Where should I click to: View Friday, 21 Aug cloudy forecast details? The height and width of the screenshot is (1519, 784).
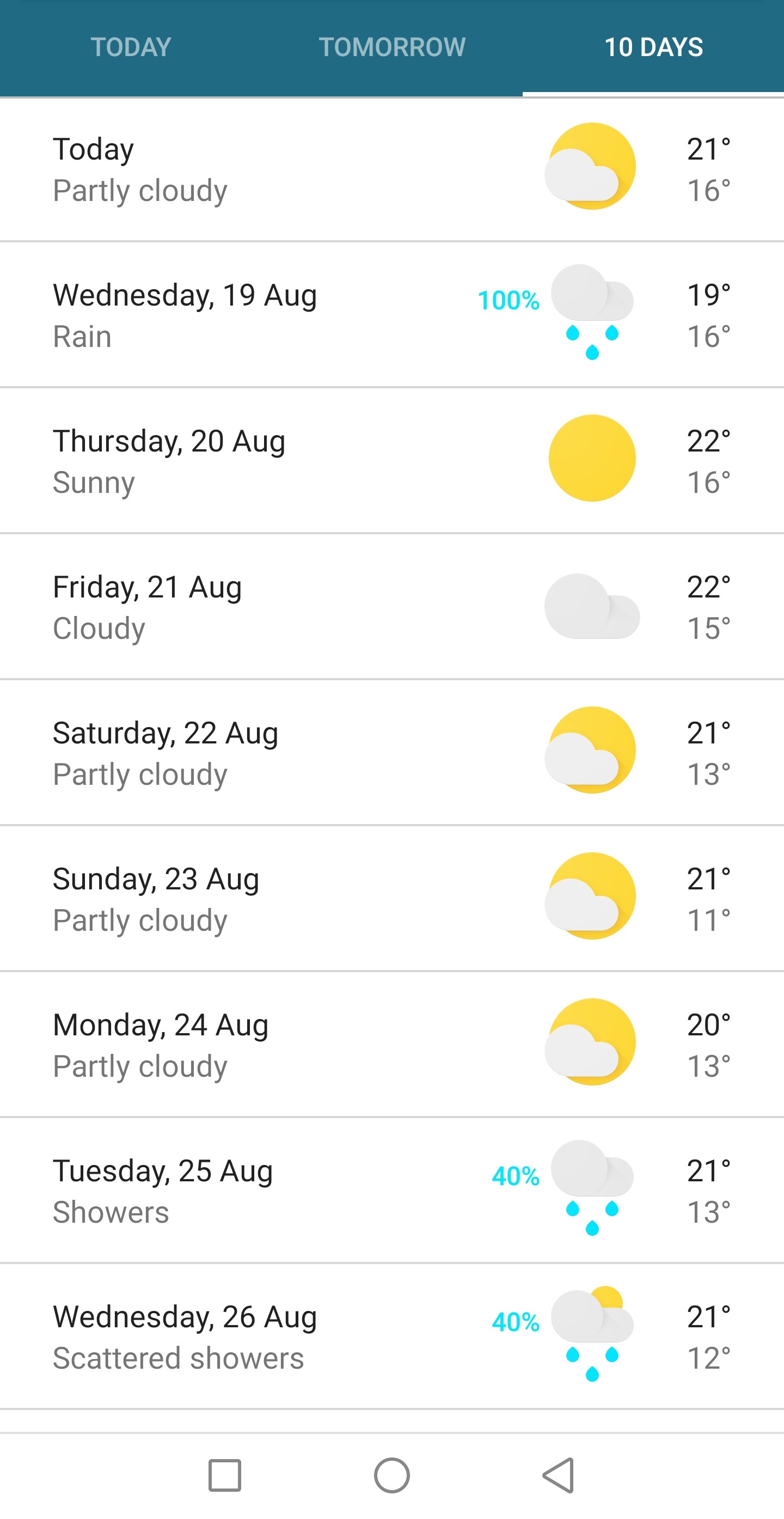point(392,607)
